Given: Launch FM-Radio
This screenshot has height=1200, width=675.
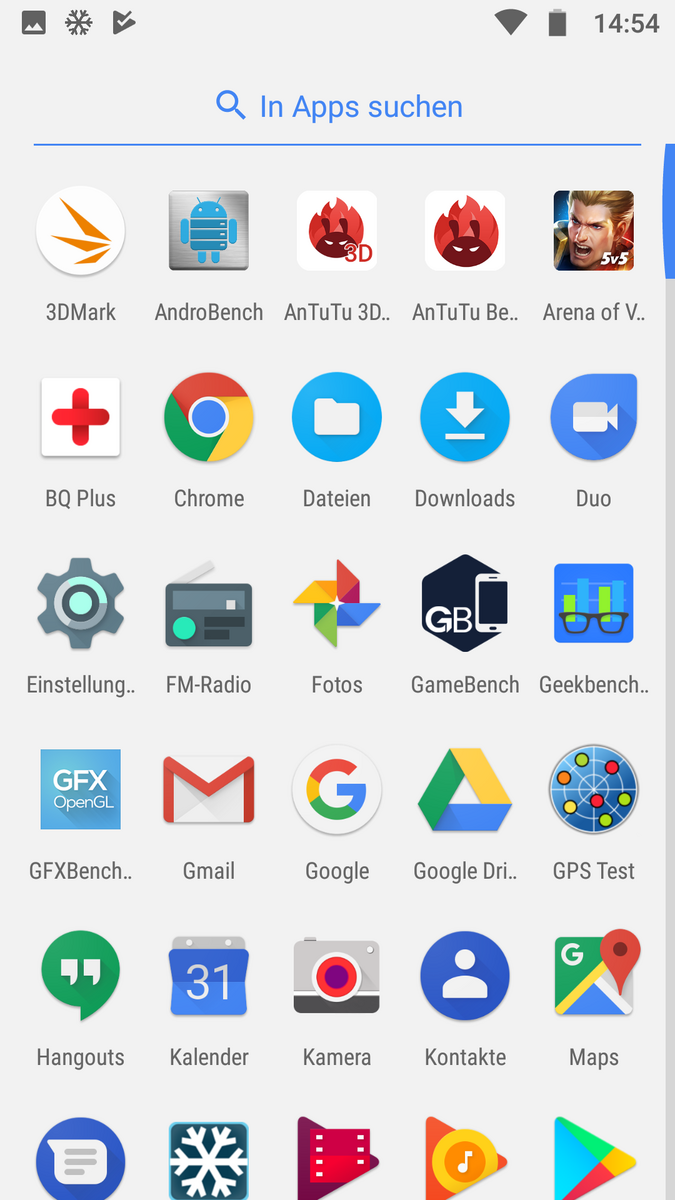Looking at the screenshot, I should (209, 603).
